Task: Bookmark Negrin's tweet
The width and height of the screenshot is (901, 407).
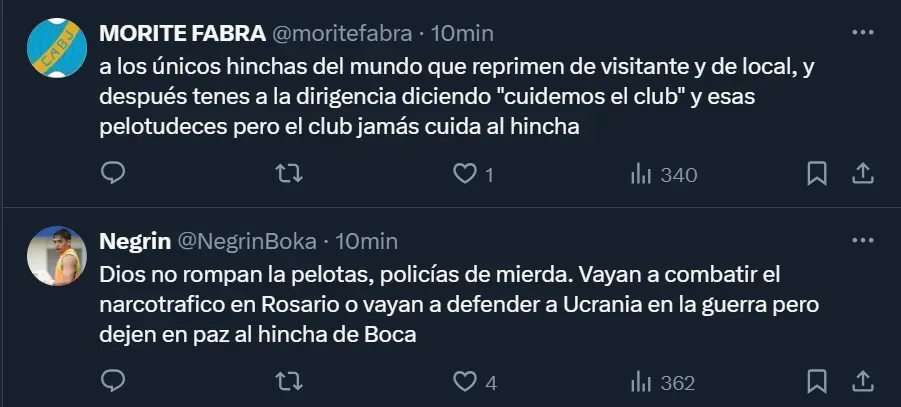Action: pyautogui.click(x=817, y=382)
